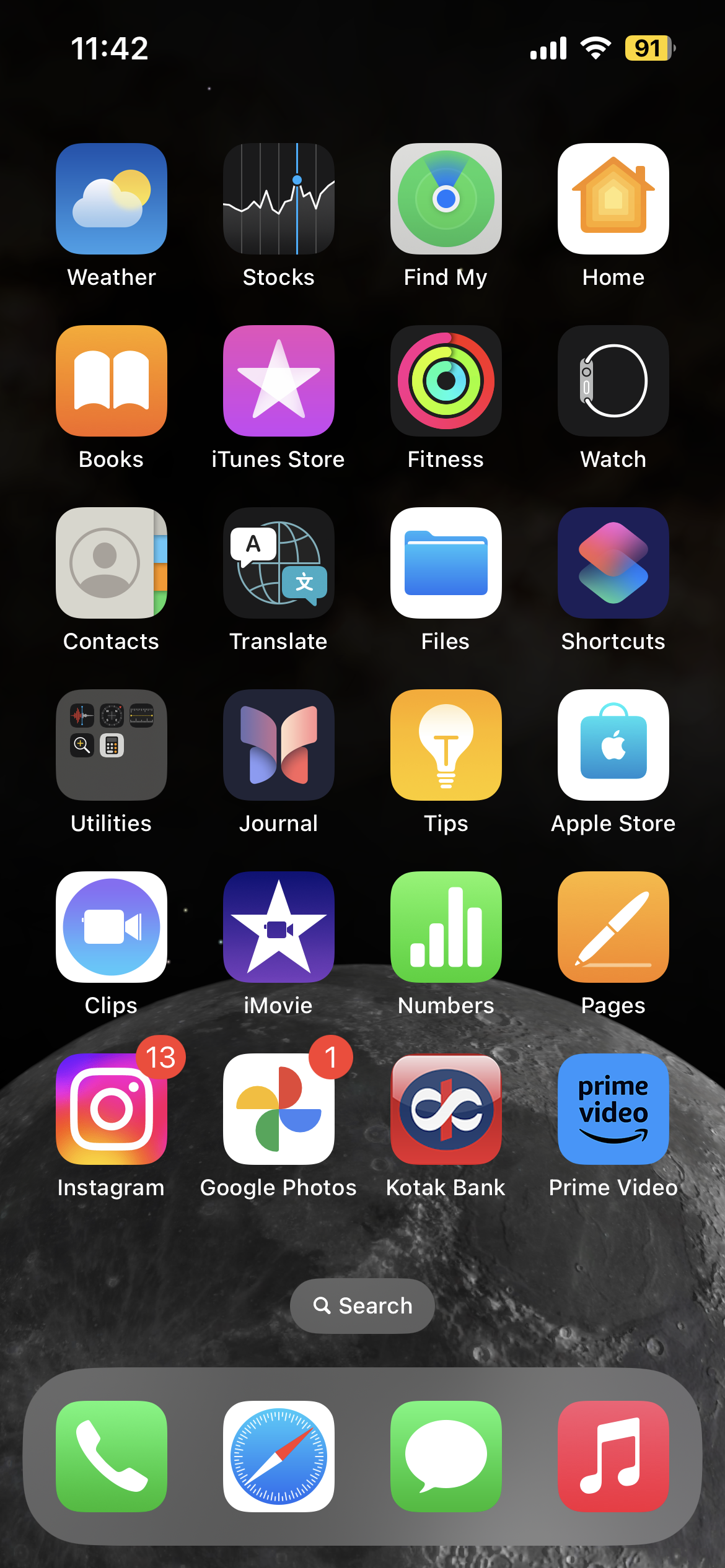Launch the Stocks app
This screenshot has width=725, height=1568.
pos(279,199)
